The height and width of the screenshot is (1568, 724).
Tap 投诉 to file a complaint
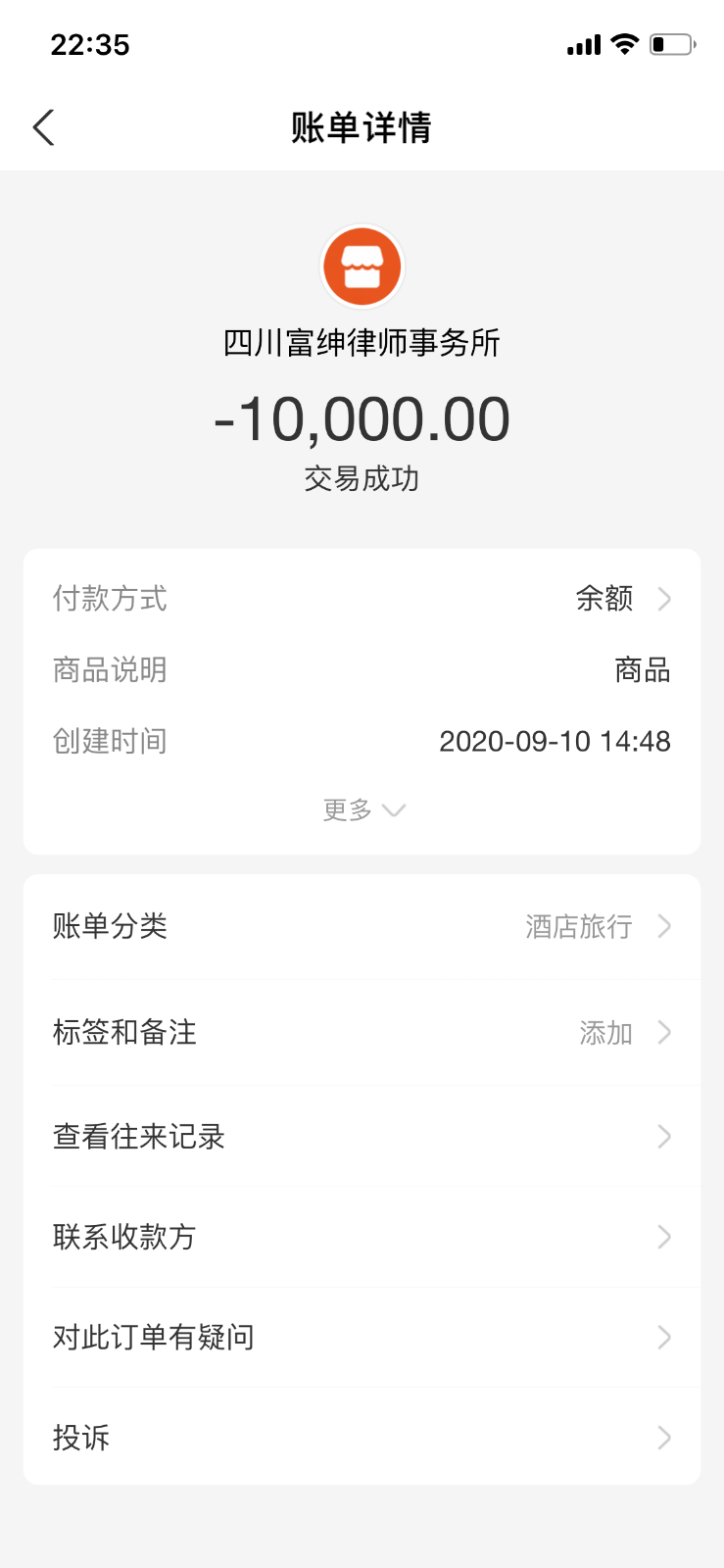point(362,1437)
